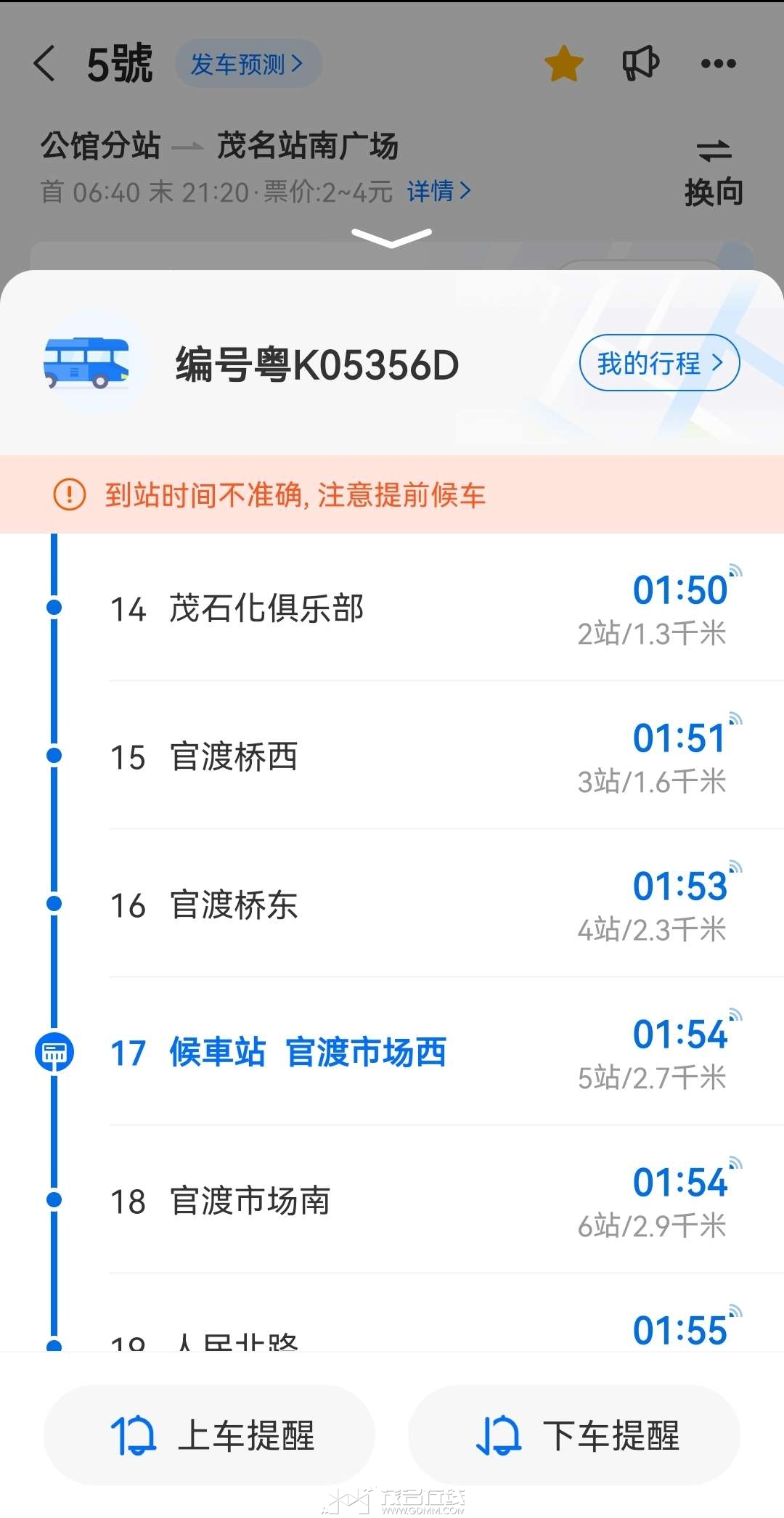Select stop 14 茂石化俱乐部

(x=266, y=608)
